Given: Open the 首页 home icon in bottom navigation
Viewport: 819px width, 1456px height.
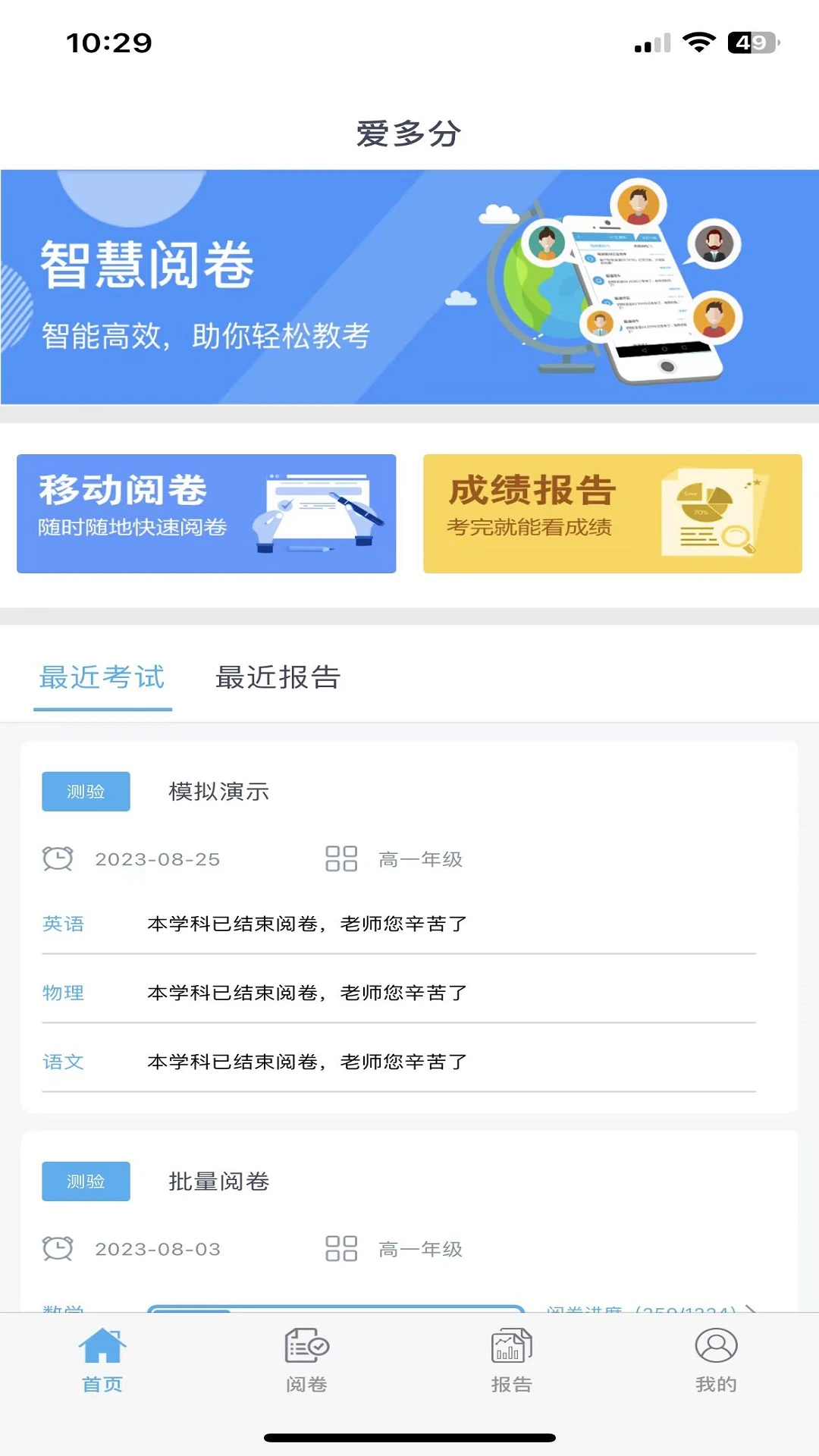Looking at the screenshot, I should pos(103,1350).
